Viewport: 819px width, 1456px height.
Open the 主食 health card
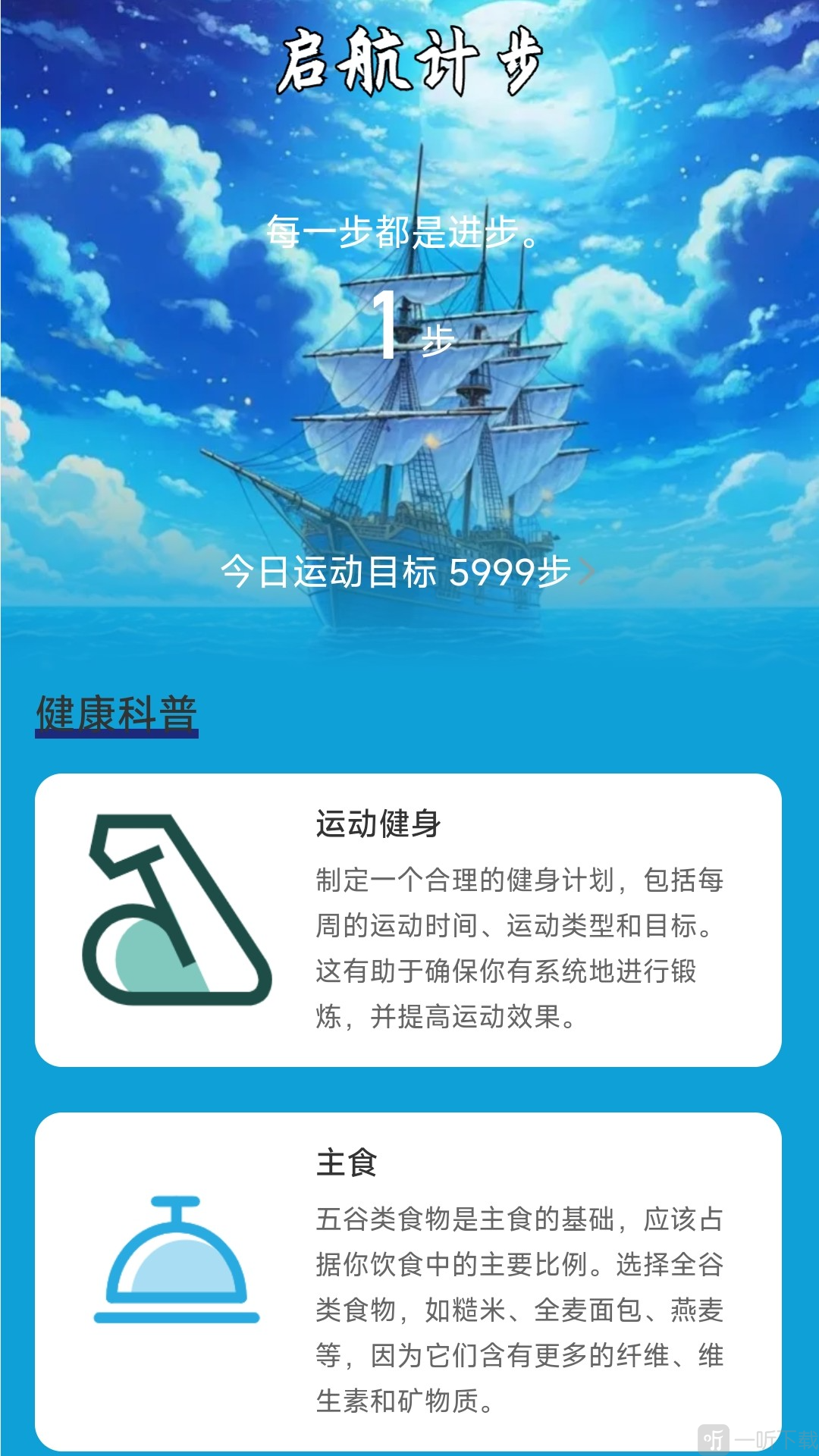[408, 1280]
